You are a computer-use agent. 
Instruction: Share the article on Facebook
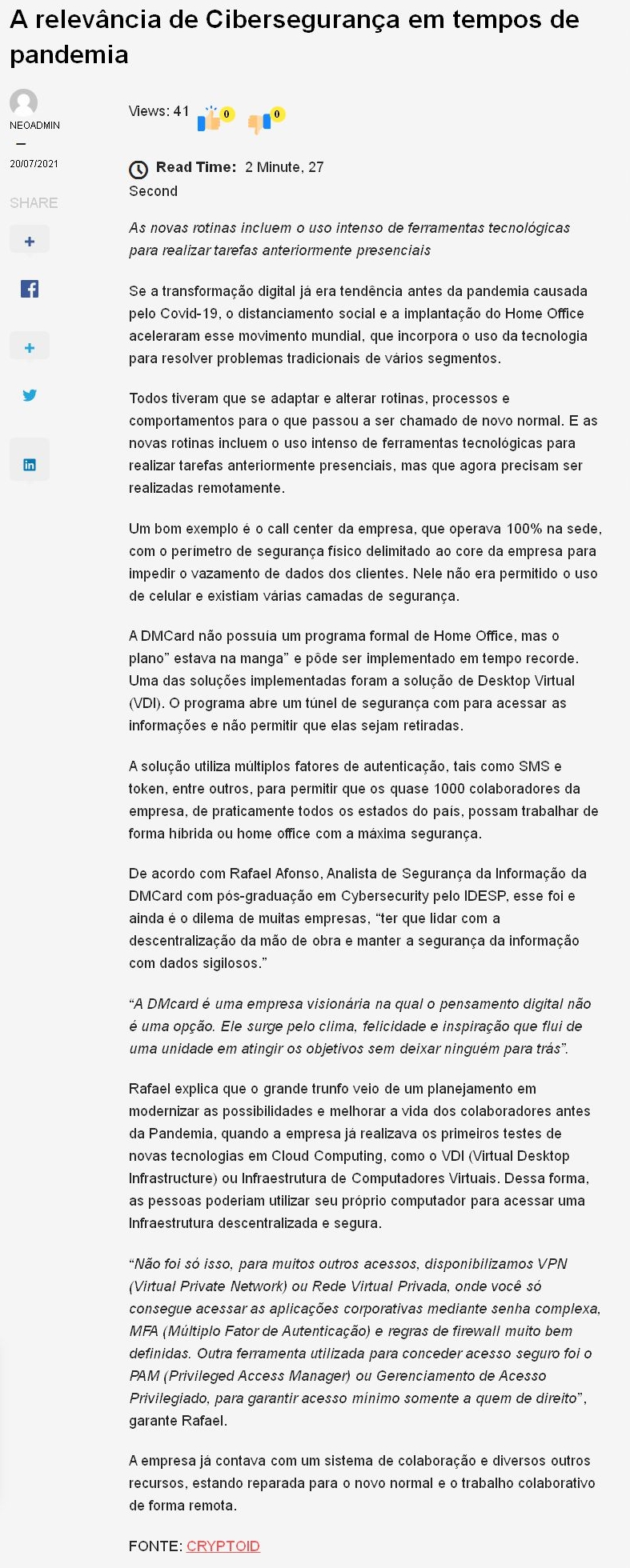coord(30,289)
